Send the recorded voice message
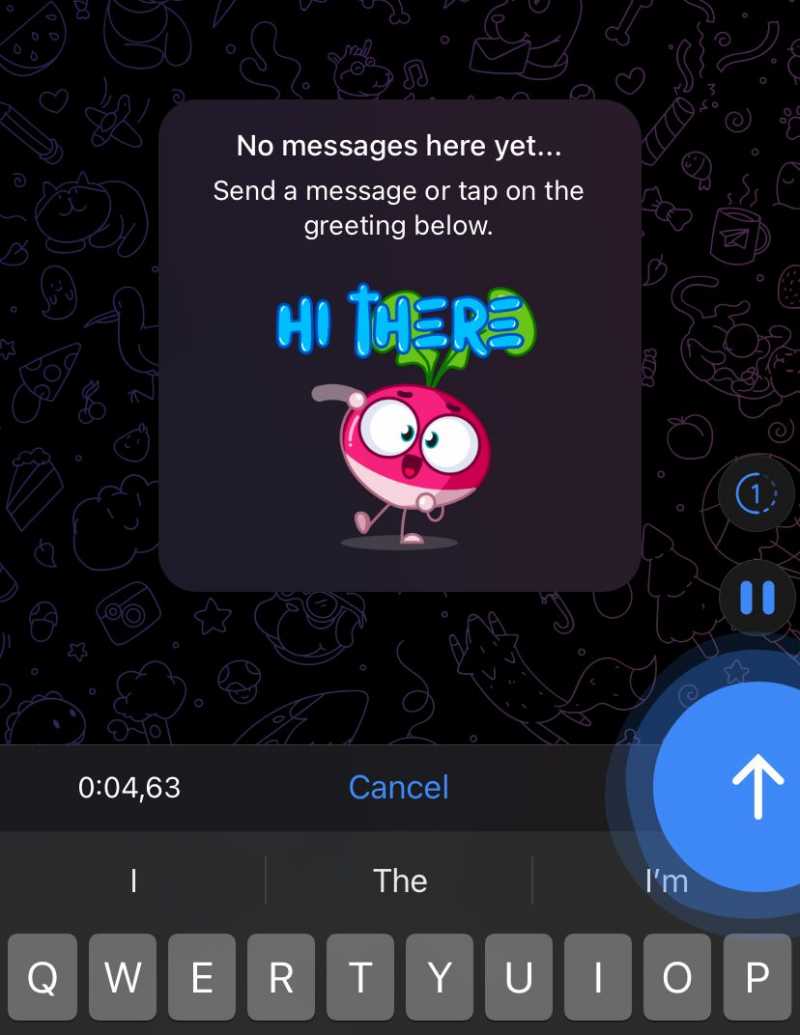The height and width of the screenshot is (1035, 800). [x=757, y=785]
